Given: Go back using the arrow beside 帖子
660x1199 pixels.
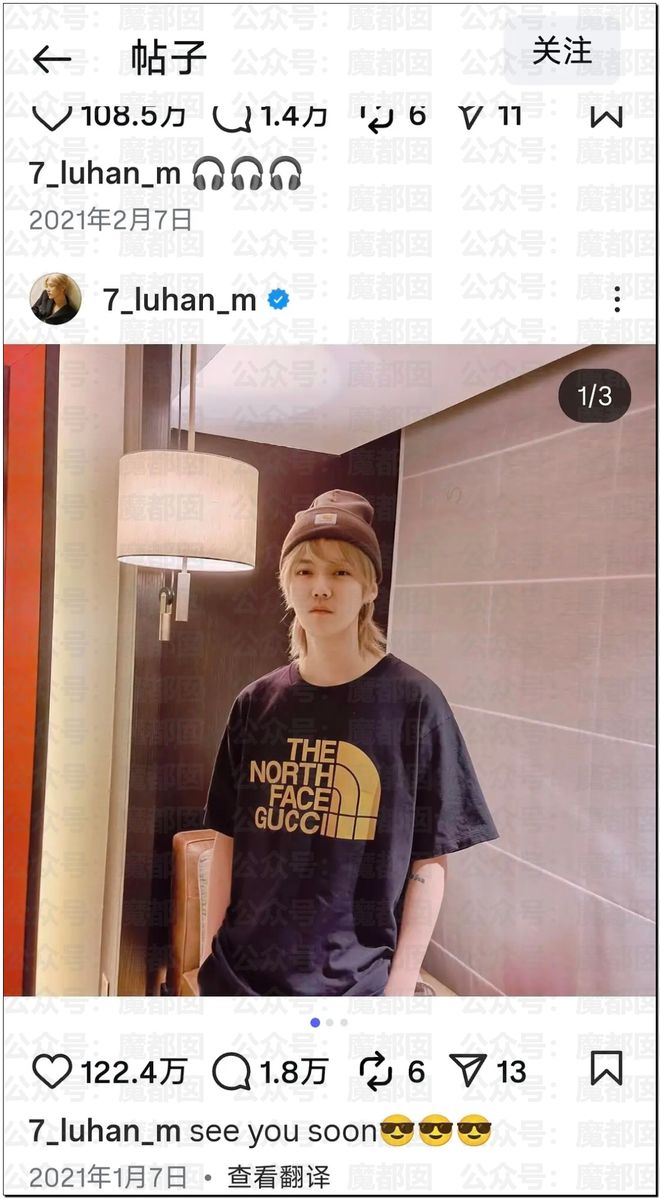Looking at the screenshot, I should pos(52,60).
